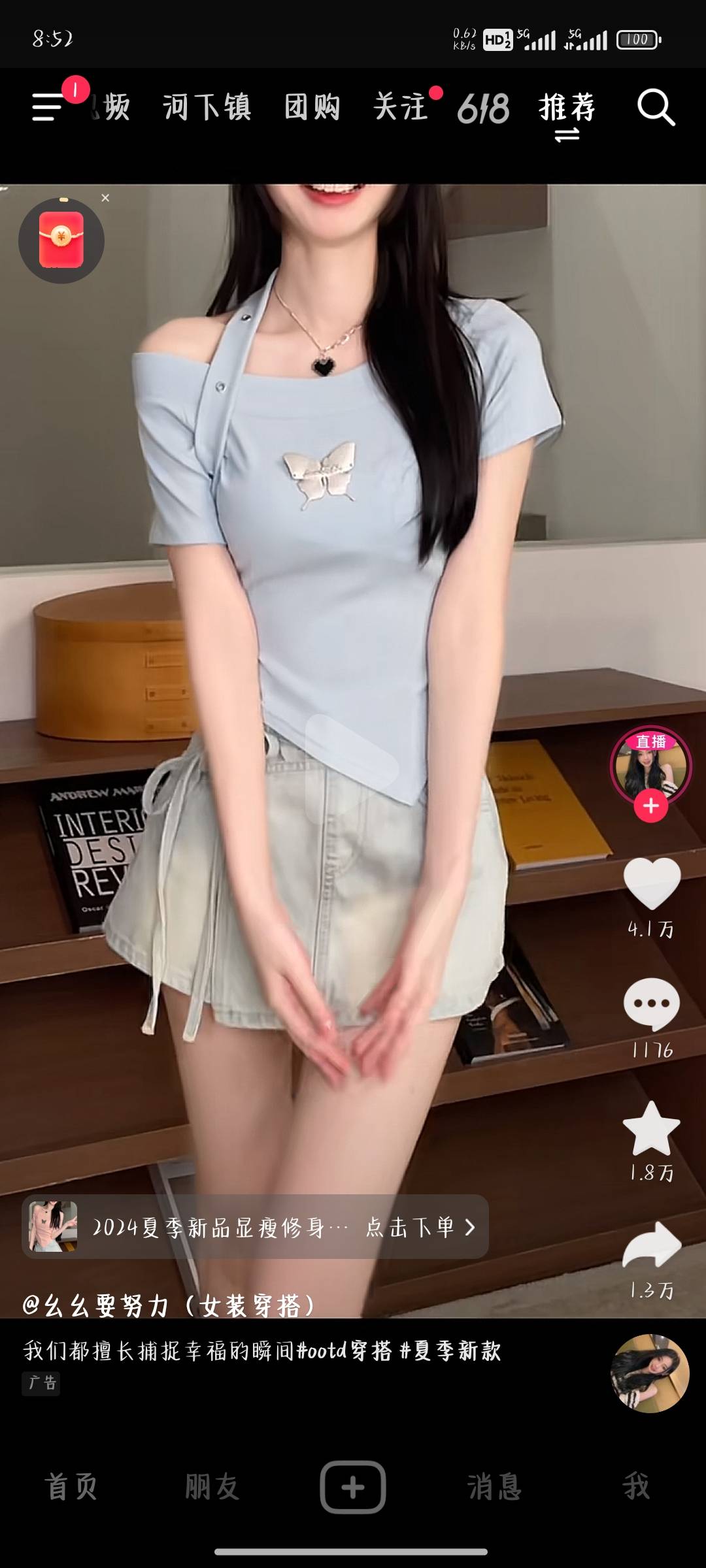Screen dimensions: 706x1568
Task: Create a new post with plus button
Action: (x=352, y=1487)
